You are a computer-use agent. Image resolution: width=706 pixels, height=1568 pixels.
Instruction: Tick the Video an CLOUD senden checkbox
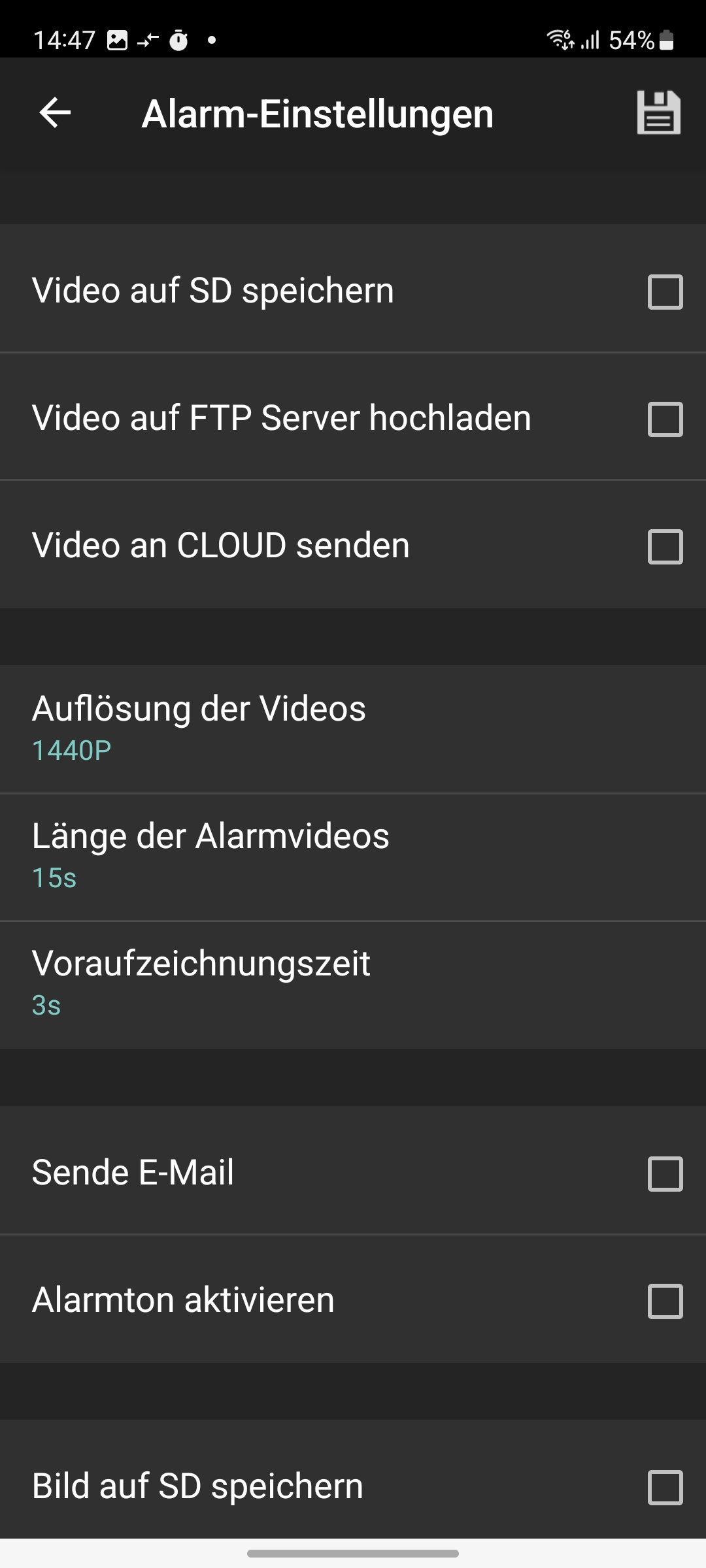pyautogui.click(x=665, y=546)
